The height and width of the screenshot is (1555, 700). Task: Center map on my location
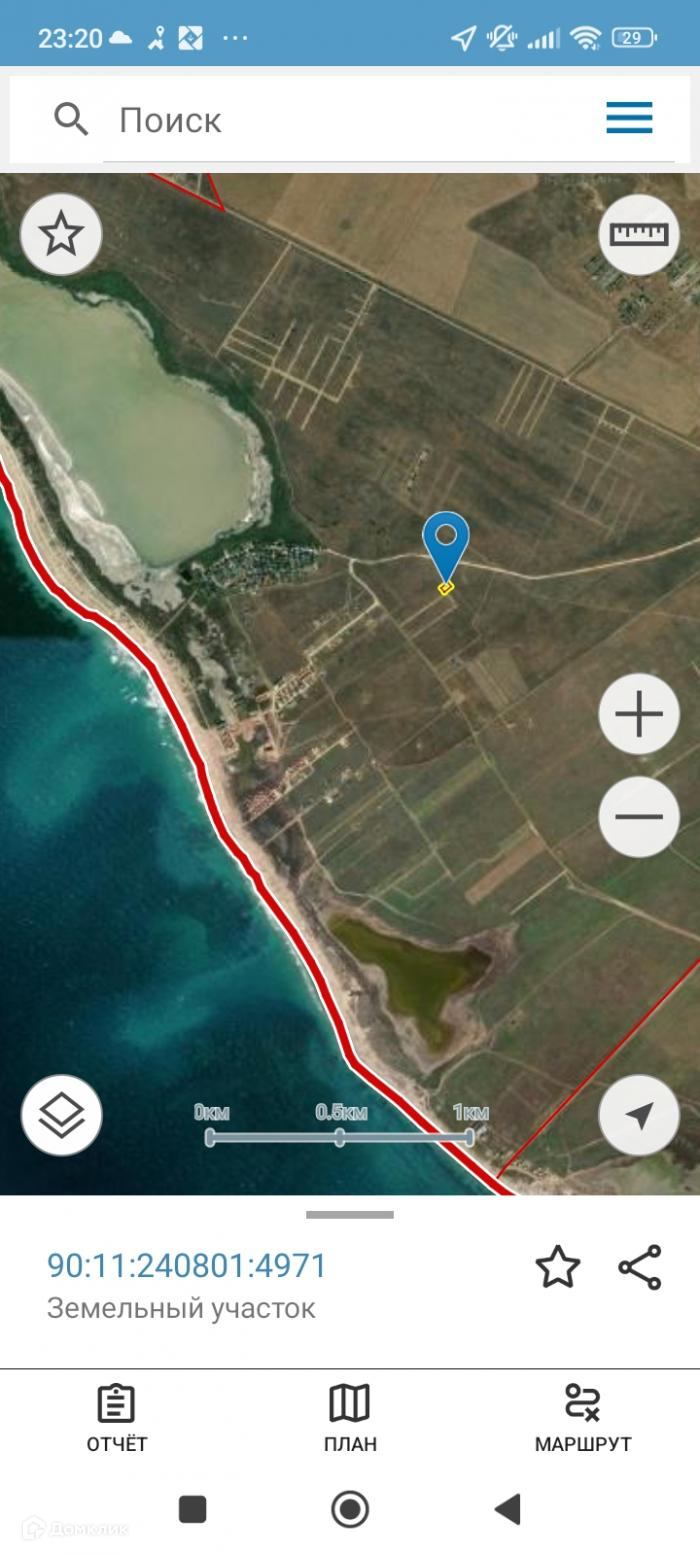639,1115
